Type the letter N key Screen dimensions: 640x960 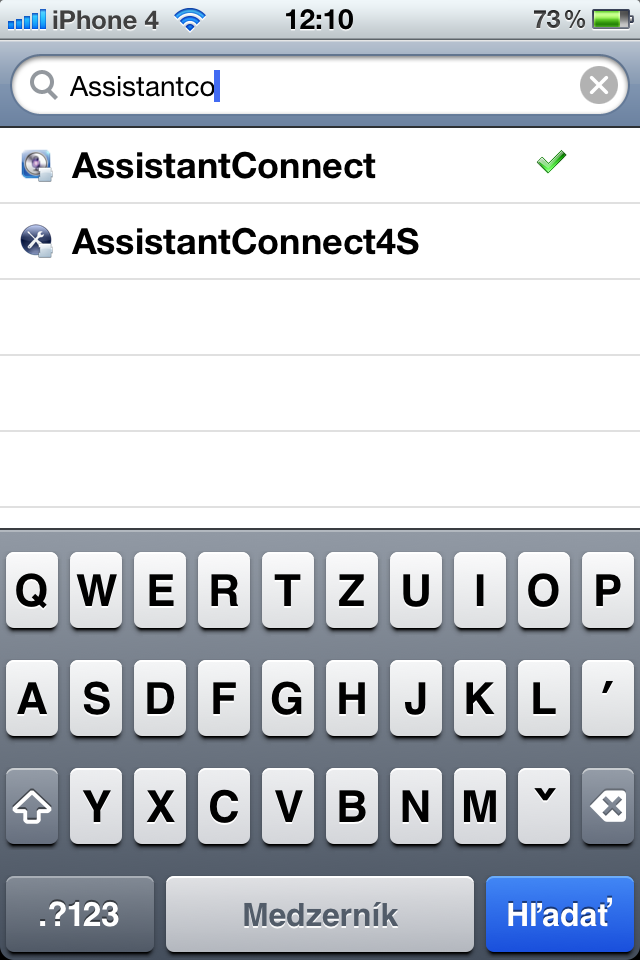pyautogui.click(x=415, y=805)
